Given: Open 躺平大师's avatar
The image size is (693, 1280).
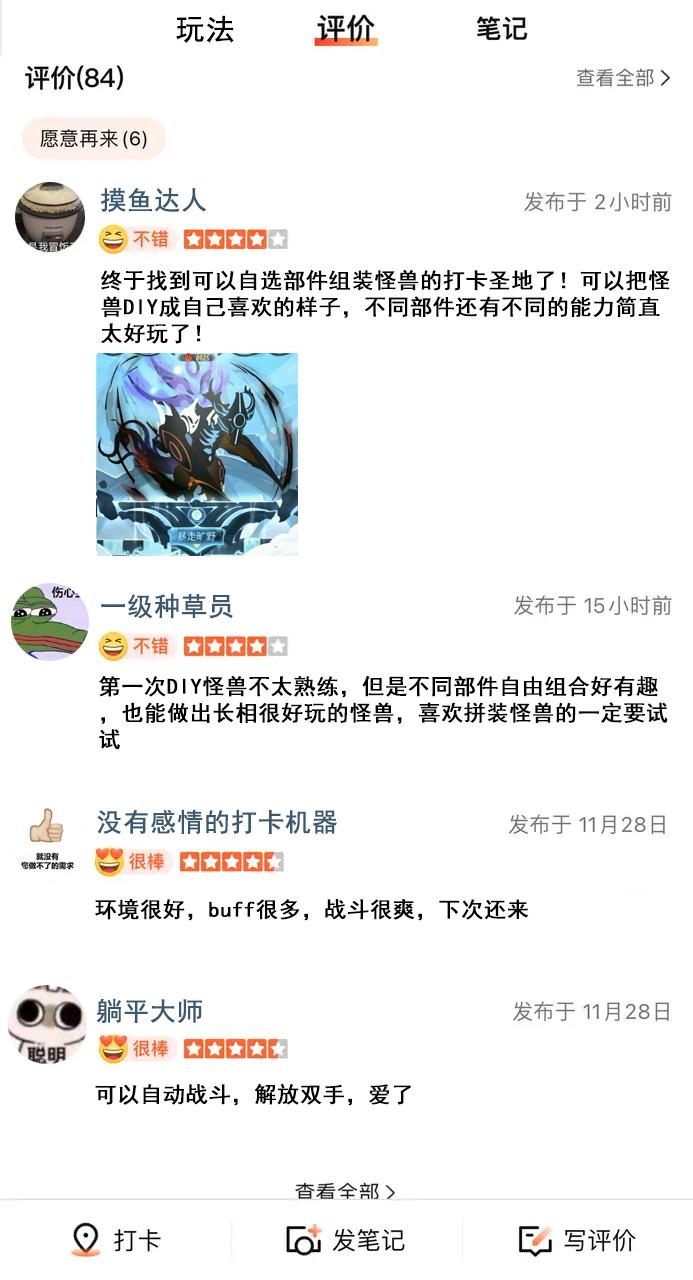Looking at the screenshot, I should coord(48,1023).
